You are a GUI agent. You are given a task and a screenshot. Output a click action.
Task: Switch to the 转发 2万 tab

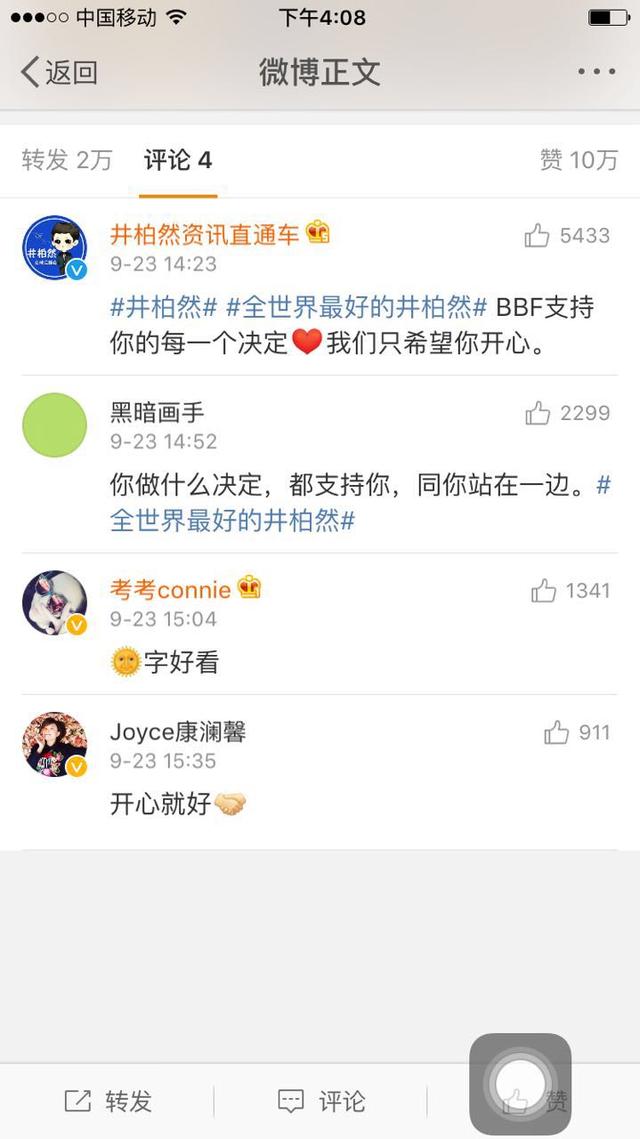(67, 160)
